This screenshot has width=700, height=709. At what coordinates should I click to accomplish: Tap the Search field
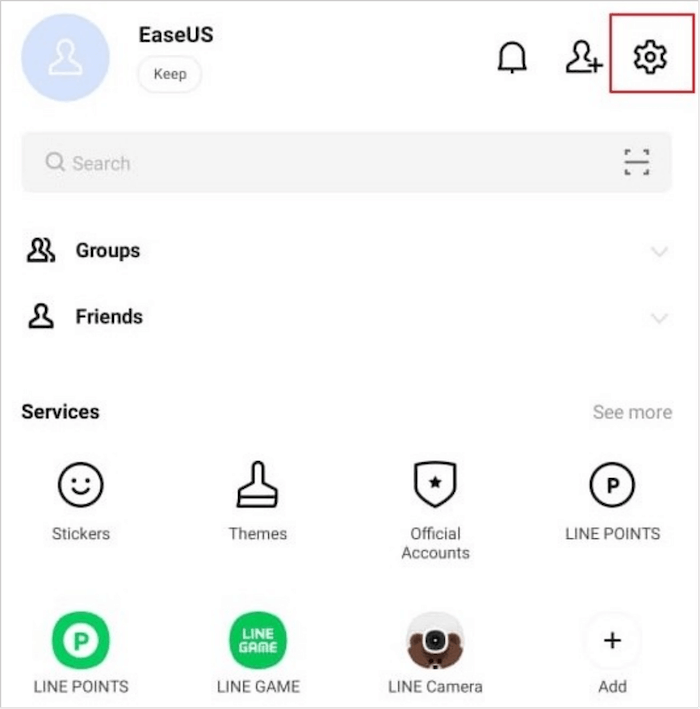[x=300, y=163]
